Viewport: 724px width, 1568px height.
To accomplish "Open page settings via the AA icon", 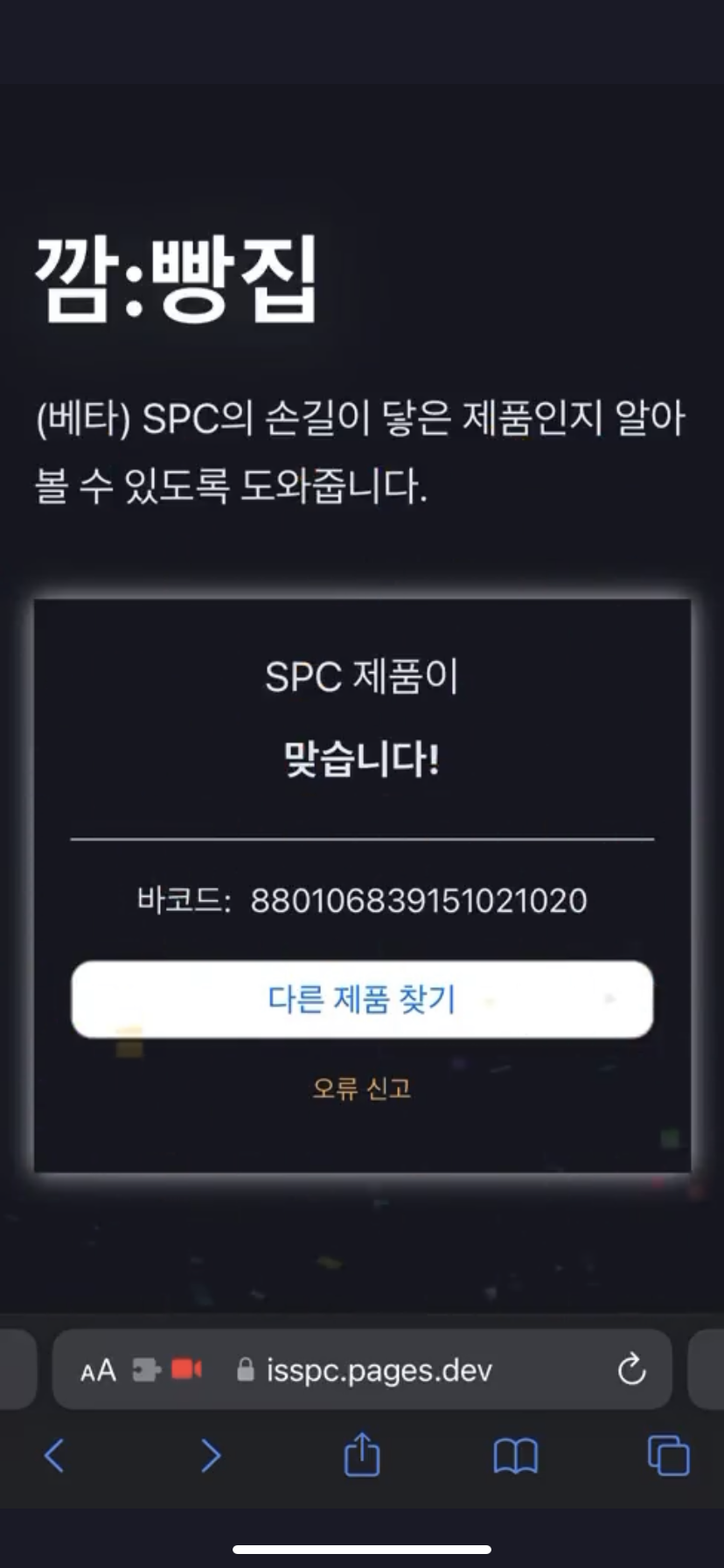I will [x=99, y=1369].
